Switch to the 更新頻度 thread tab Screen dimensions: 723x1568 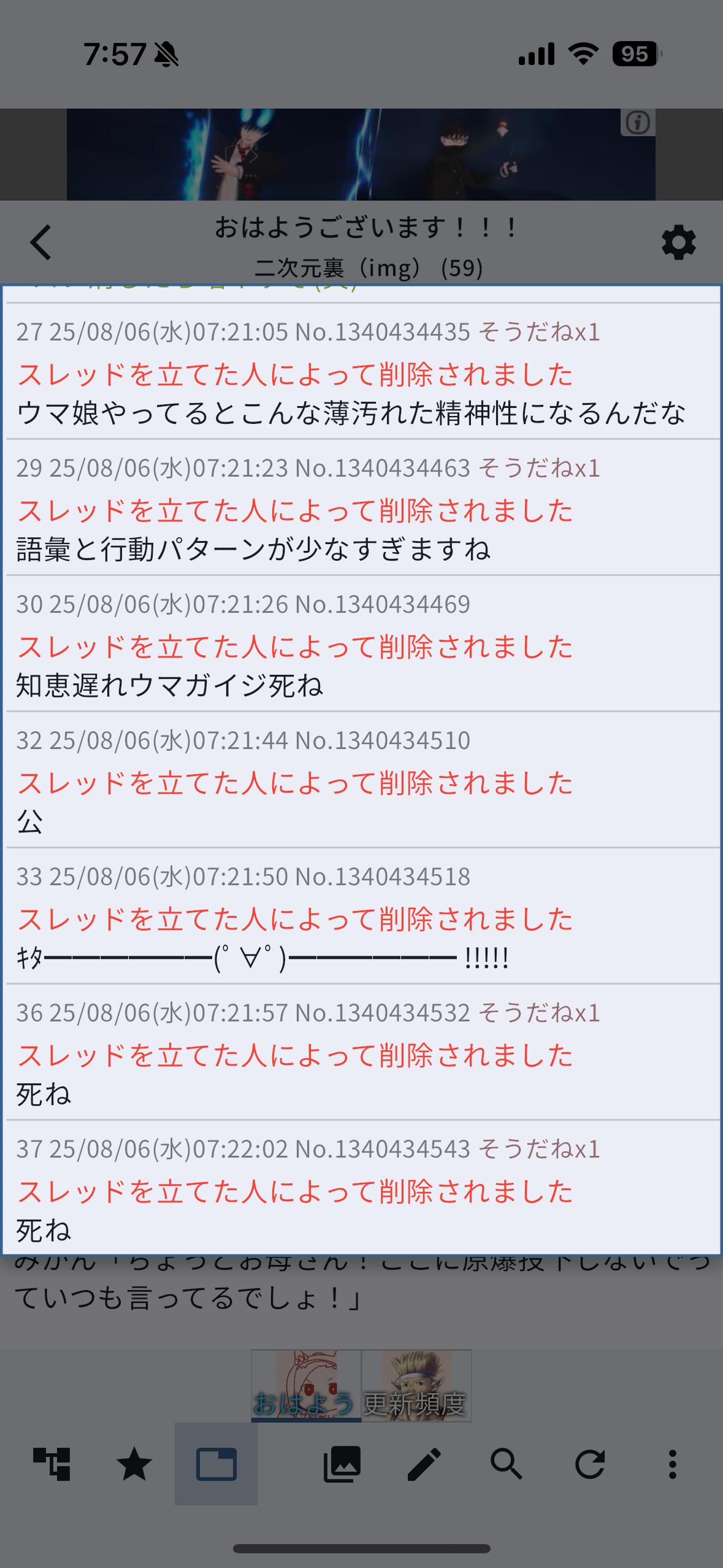[x=416, y=1385]
